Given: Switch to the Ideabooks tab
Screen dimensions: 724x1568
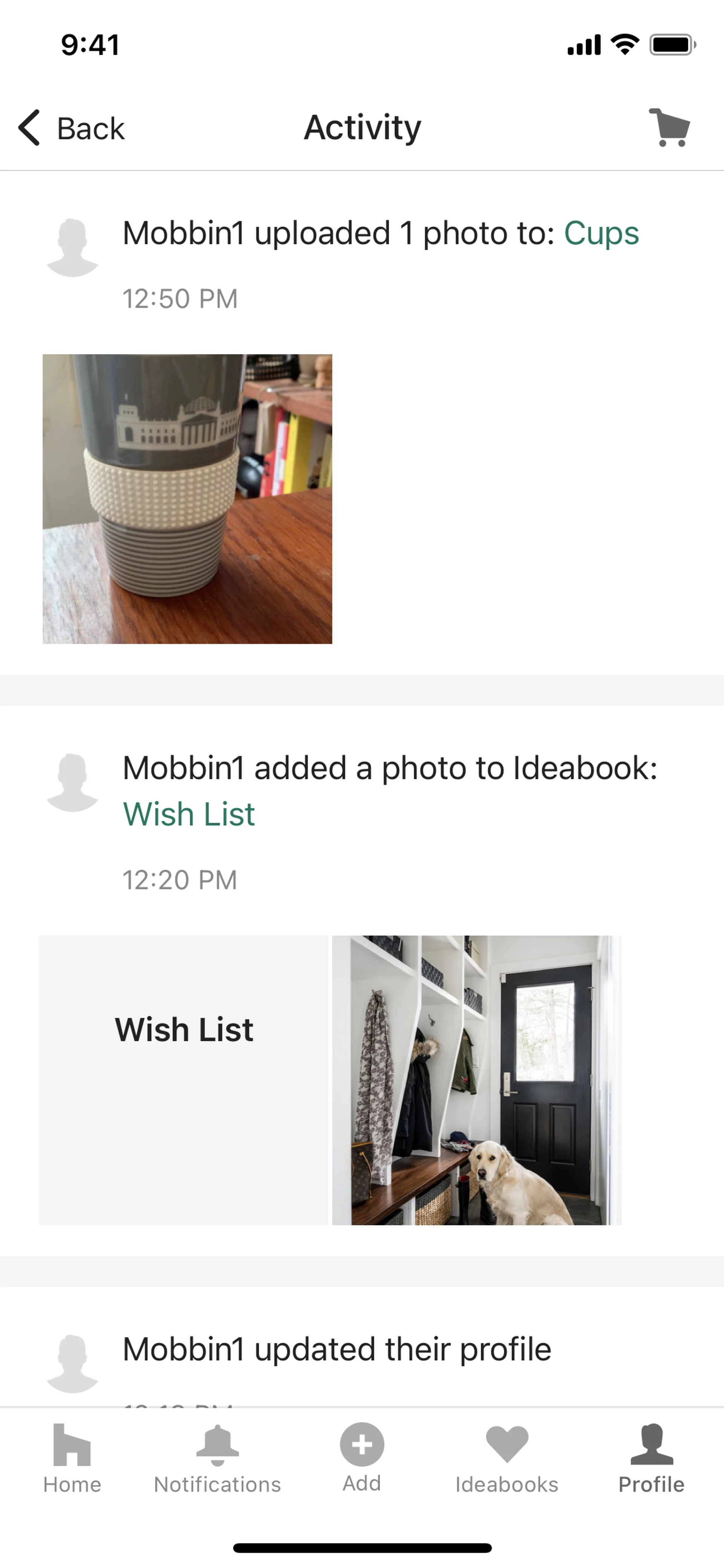Looking at the screenshot, I should pyautogui.click(x=506, y=1459).
